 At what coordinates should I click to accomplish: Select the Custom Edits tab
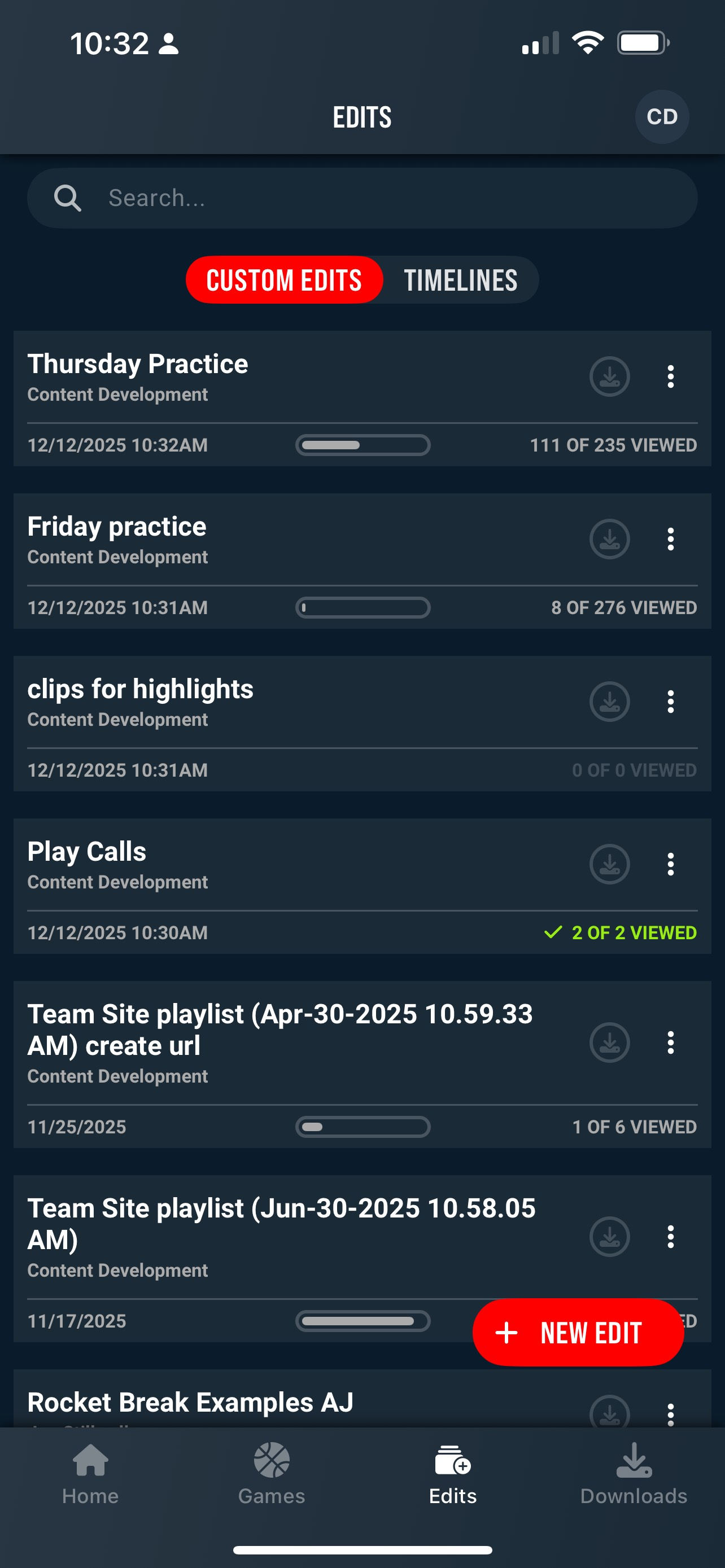point(284,280)
